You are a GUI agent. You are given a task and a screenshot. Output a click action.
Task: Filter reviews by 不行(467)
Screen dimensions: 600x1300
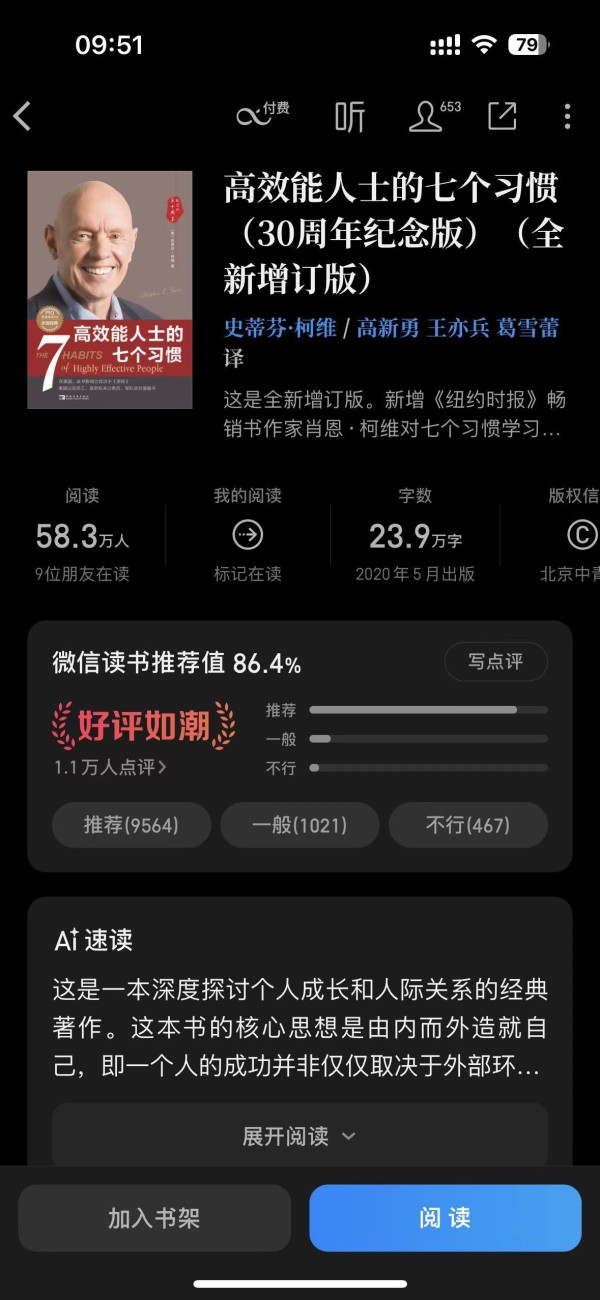click(x=468, y=825)
